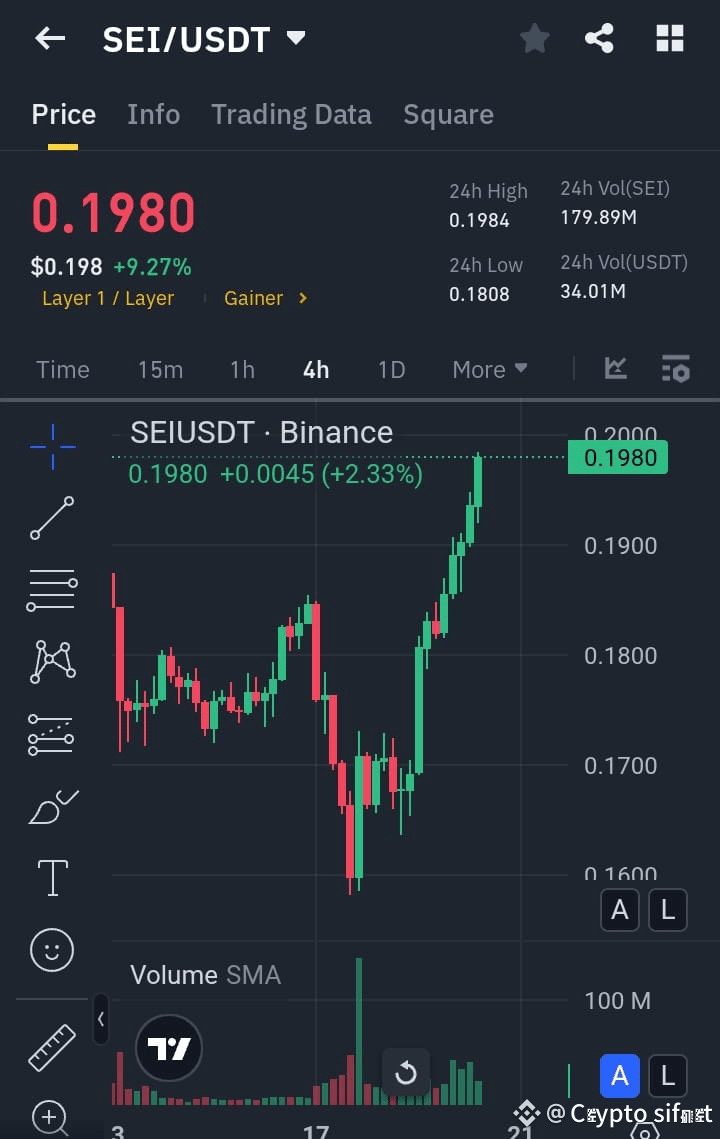This screenshot has height=1139, width=720.
Task: Refresh the chart view
Action: (x=406, y=1072)
